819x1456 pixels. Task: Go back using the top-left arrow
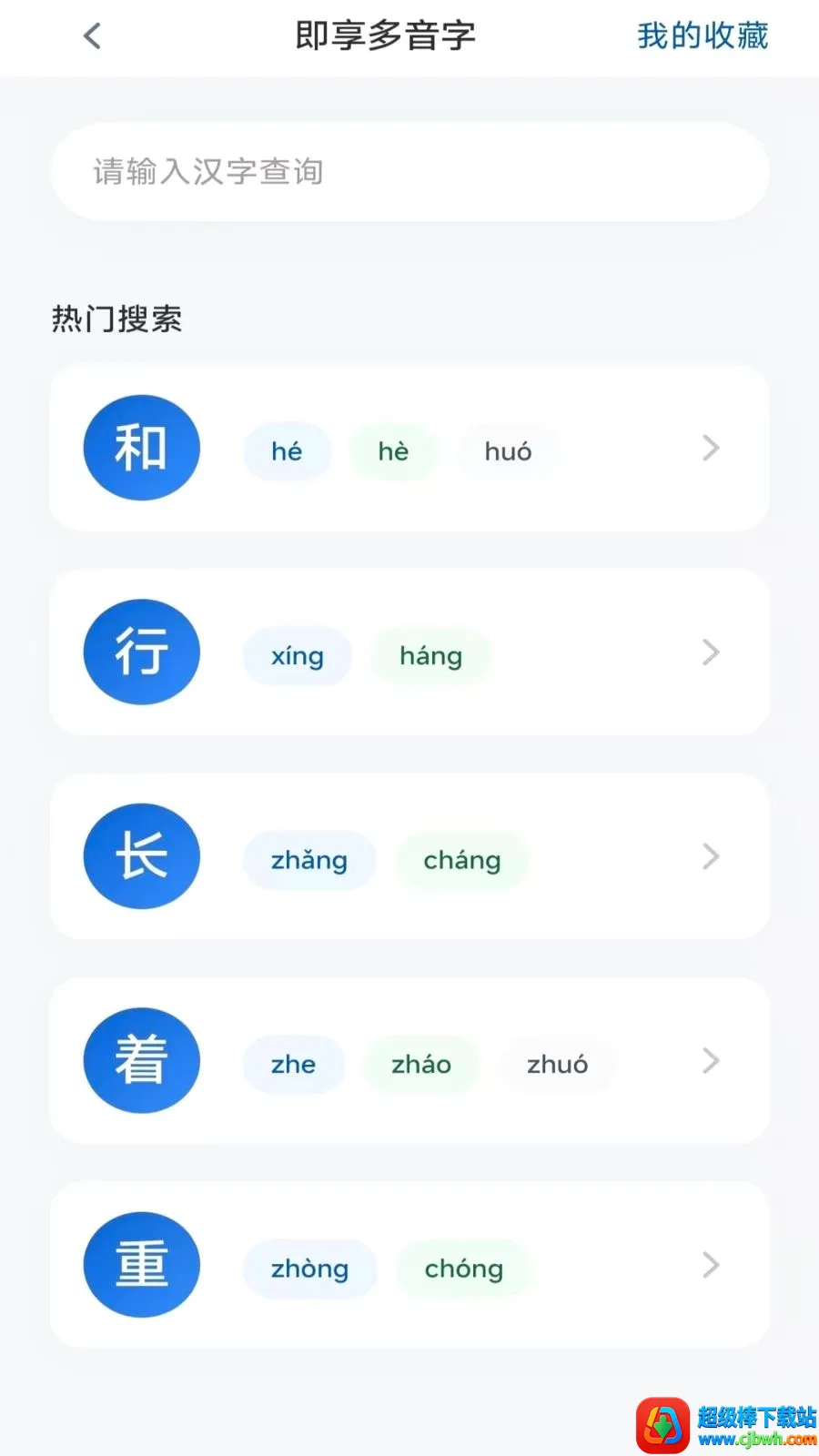click(x=92, y=36)
